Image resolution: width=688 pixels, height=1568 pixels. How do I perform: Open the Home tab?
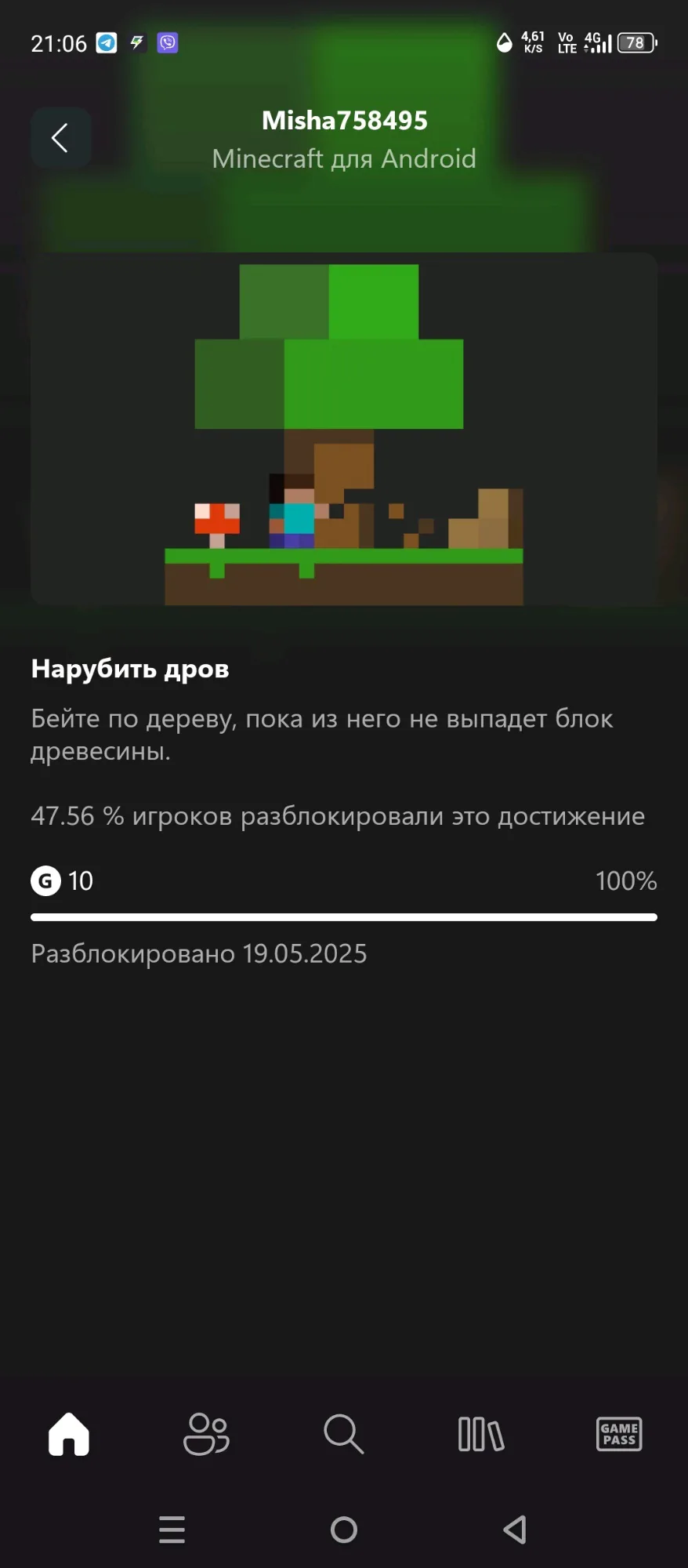coord(69,1434)
